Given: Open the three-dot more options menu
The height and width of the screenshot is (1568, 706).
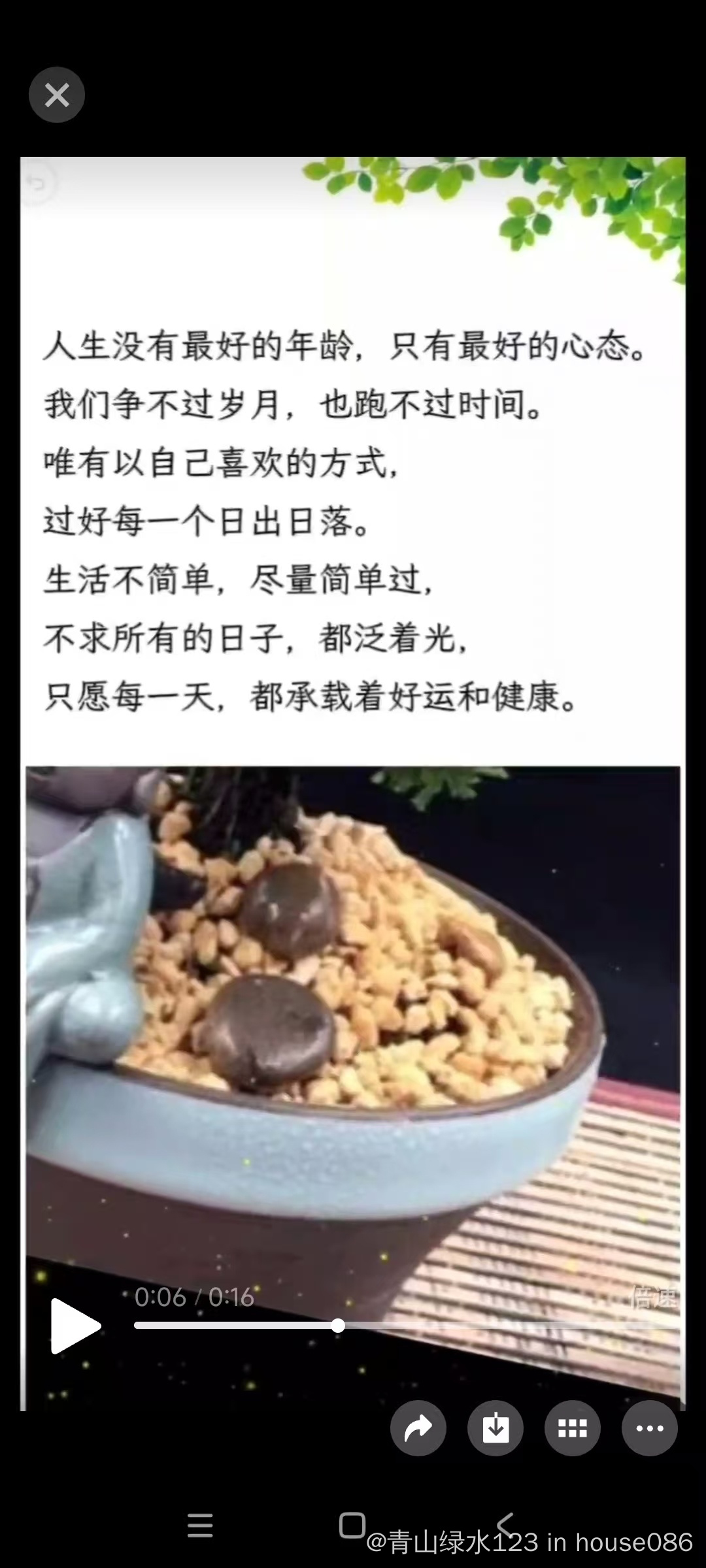Looking at the screenshot, I should point(649,1428).
